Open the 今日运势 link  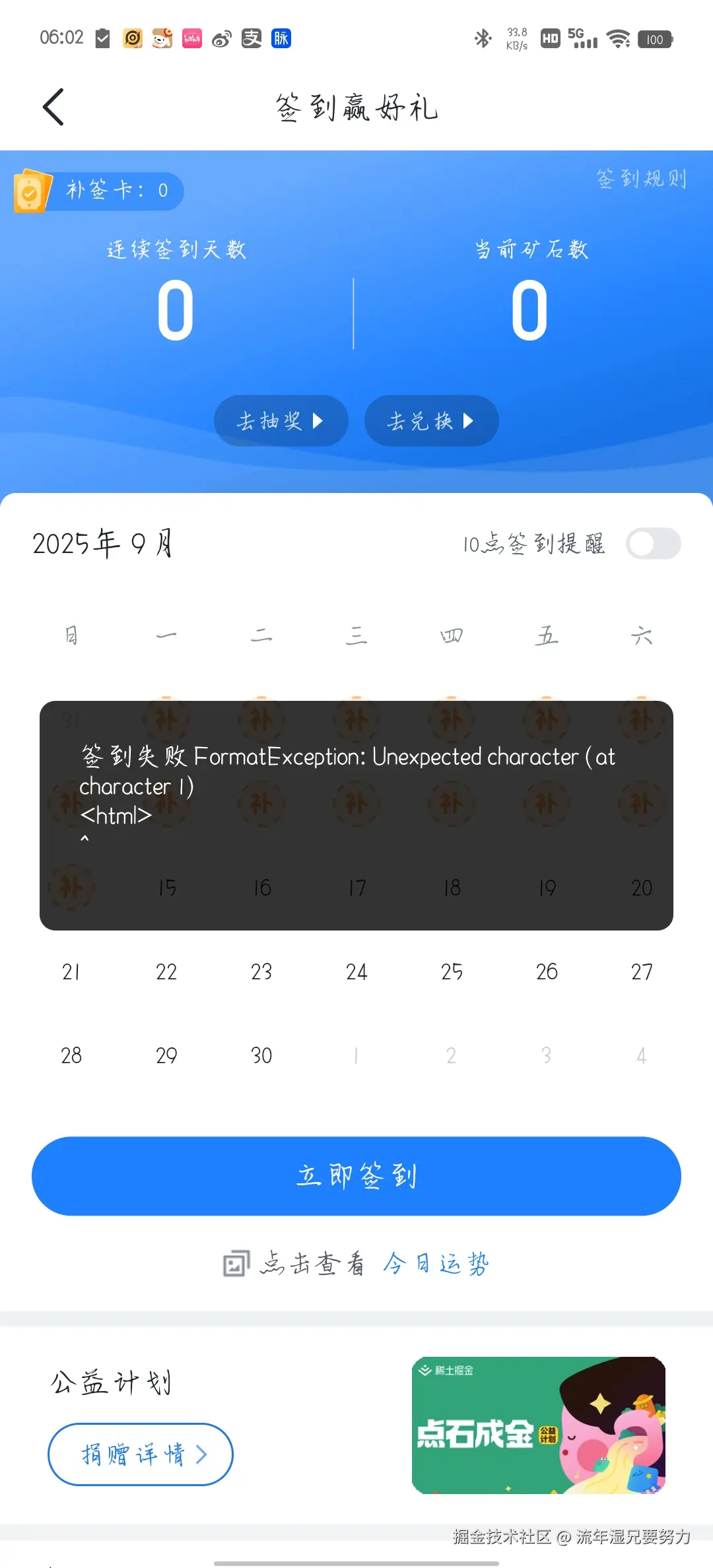[x=436, y=1262]
